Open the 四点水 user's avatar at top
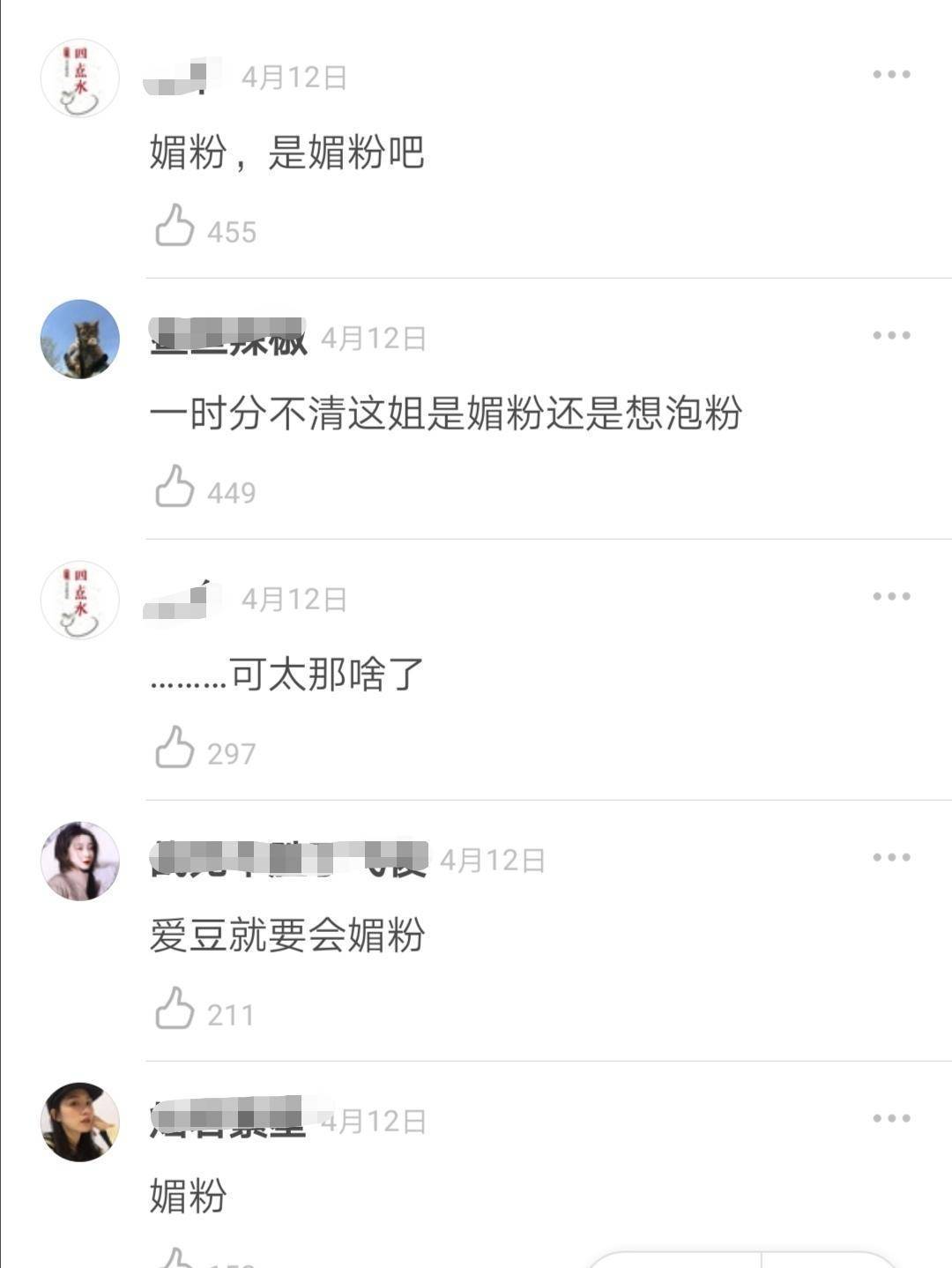 [81, 78]
